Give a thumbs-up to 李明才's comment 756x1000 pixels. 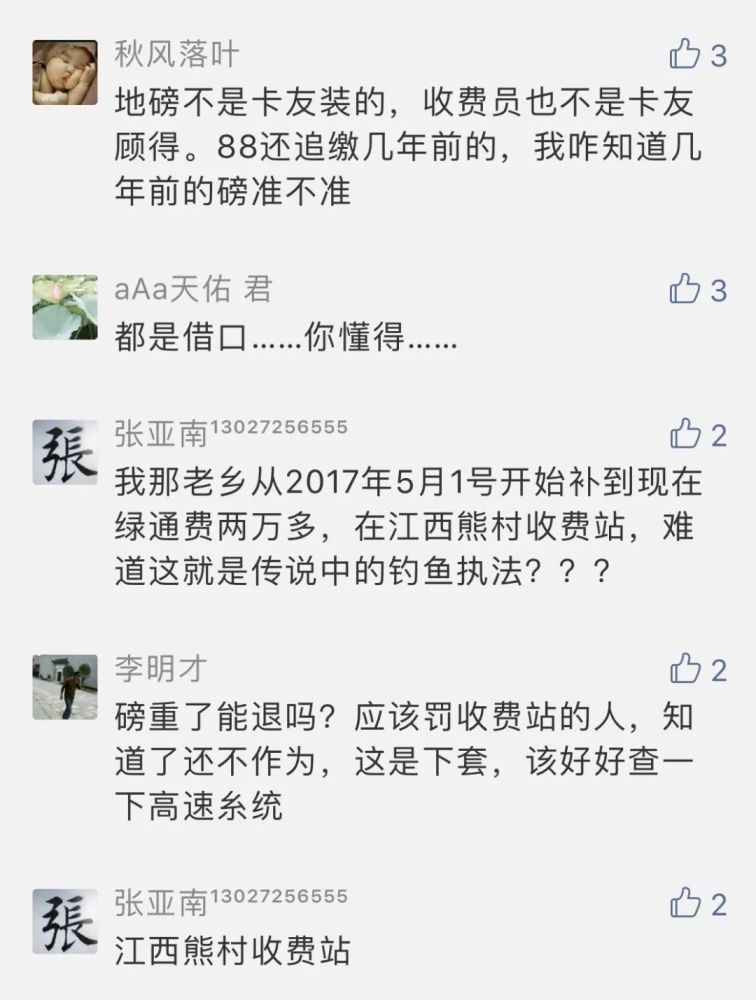pyautogui.click(x=685, y=669)
